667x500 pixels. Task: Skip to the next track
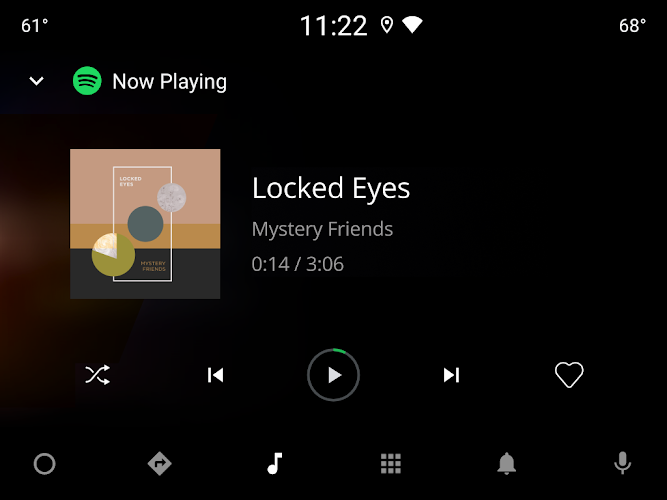point(451,375)
